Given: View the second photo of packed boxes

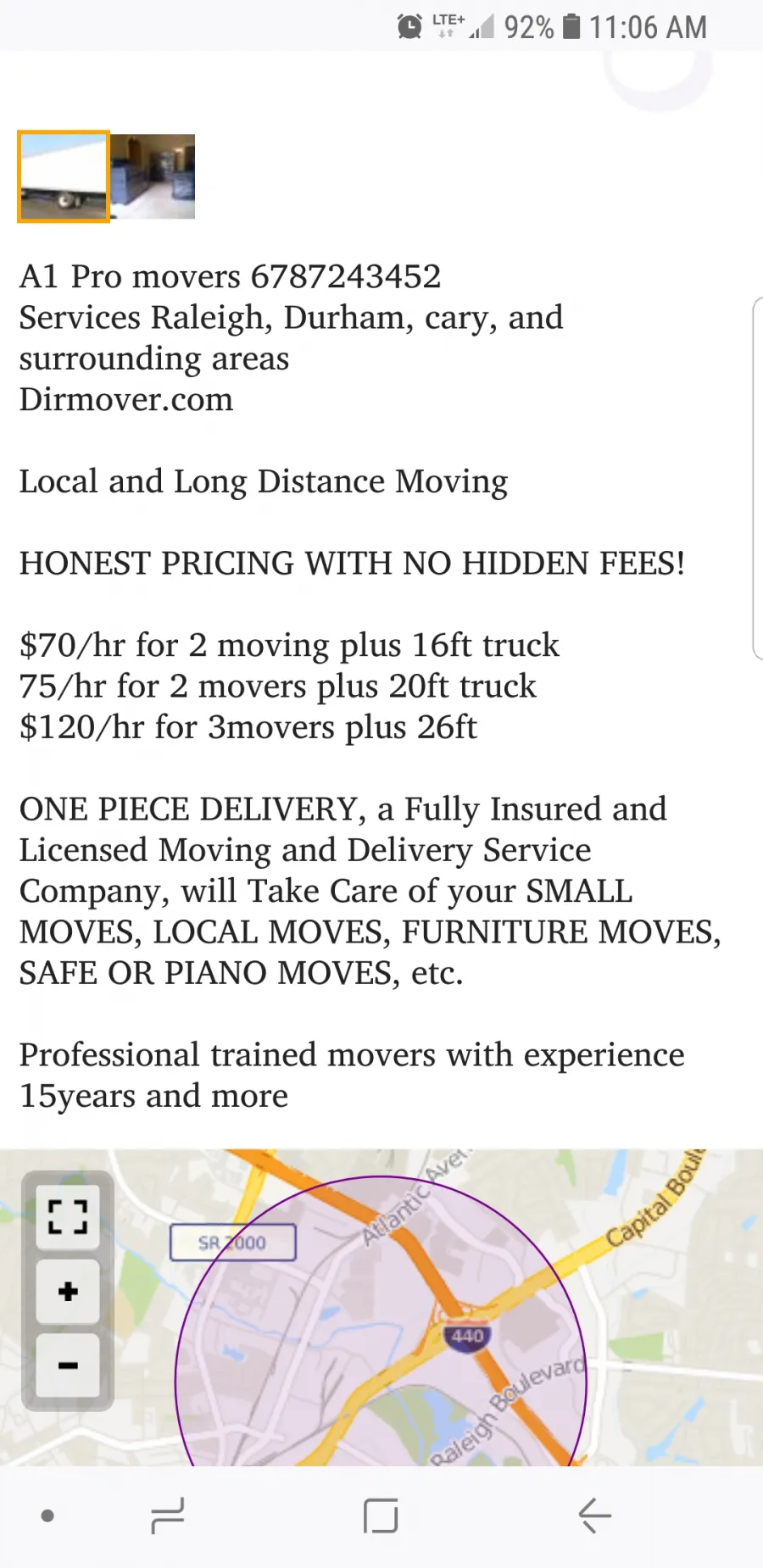Looking at the screenshot, I should (x=153, y=176).
